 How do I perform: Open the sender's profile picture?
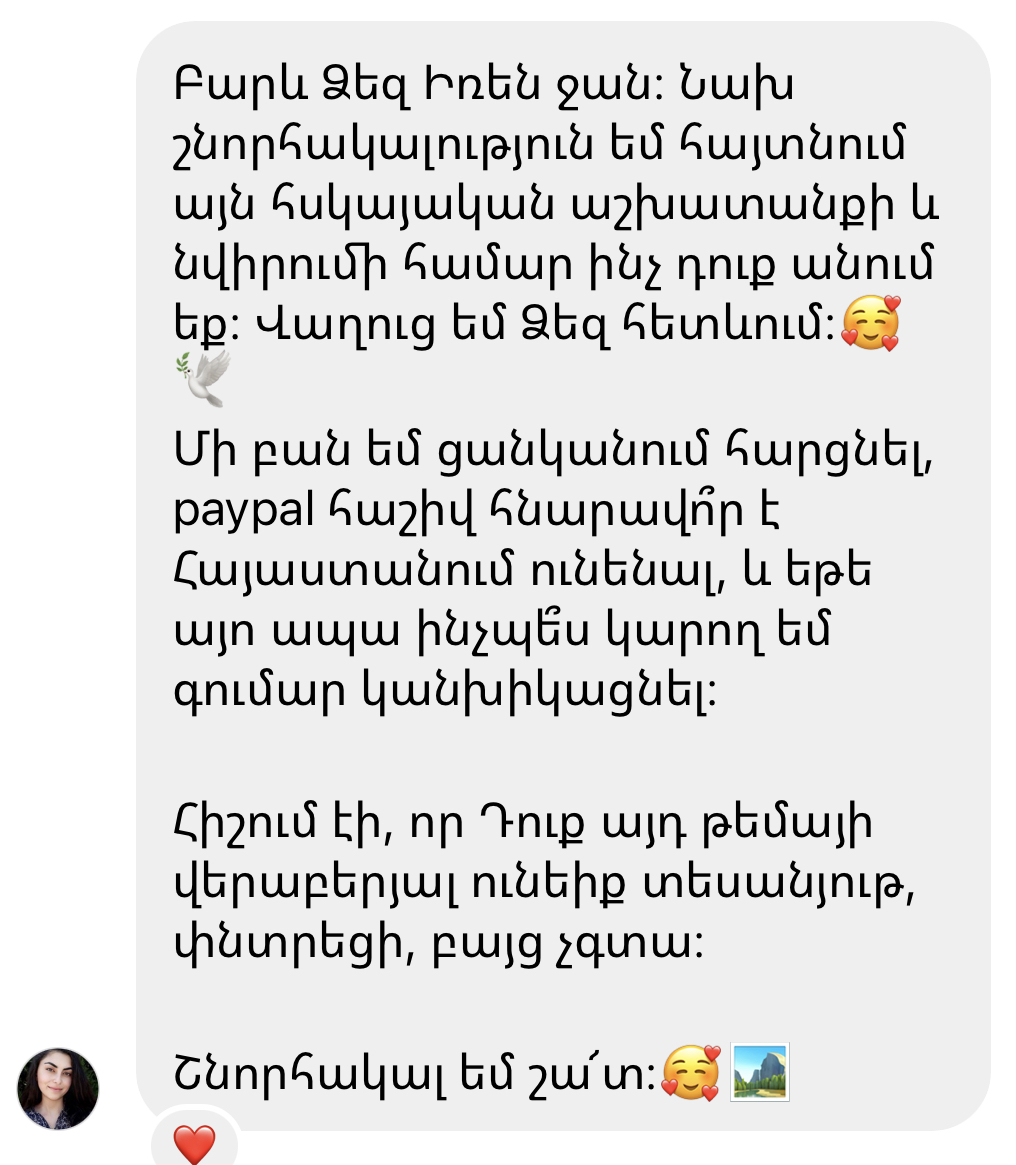(58, 1088)
